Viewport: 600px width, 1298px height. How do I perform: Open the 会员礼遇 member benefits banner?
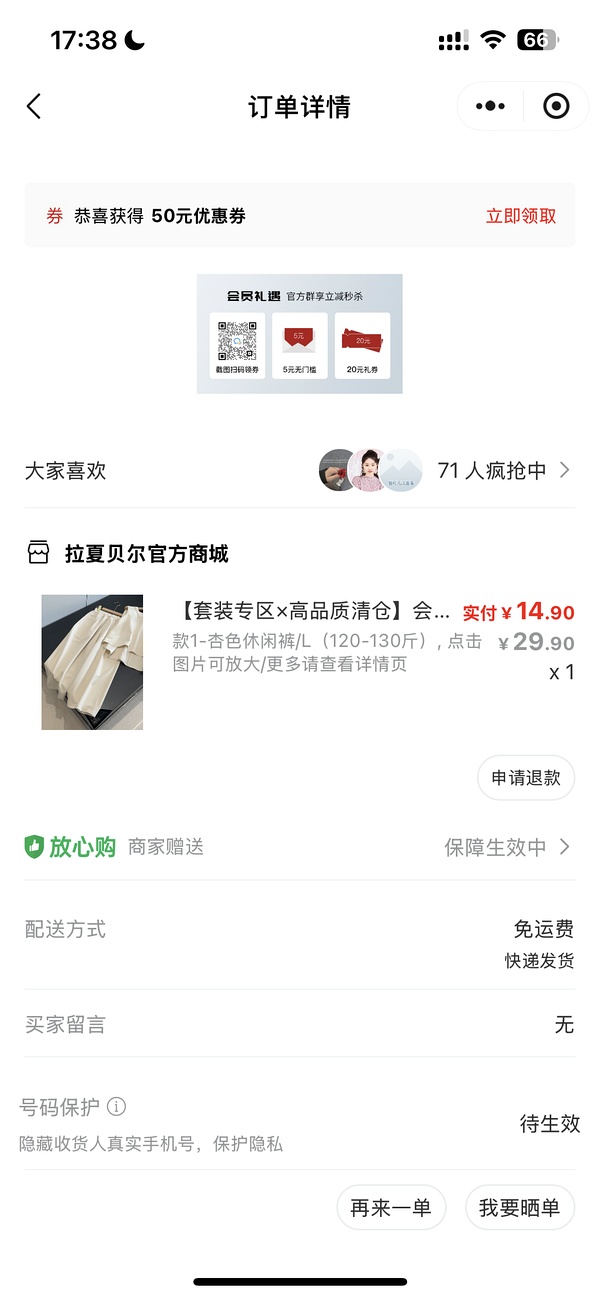299,333
